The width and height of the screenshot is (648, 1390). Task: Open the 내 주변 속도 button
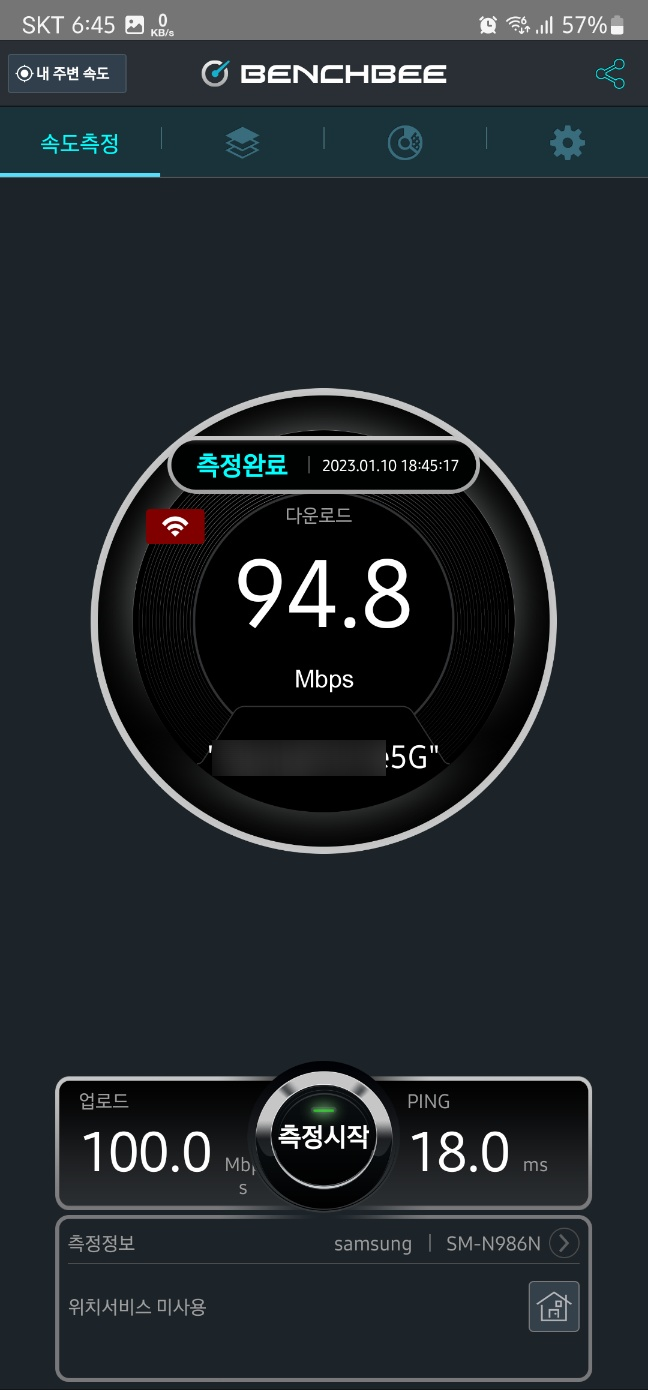(67, 74)
